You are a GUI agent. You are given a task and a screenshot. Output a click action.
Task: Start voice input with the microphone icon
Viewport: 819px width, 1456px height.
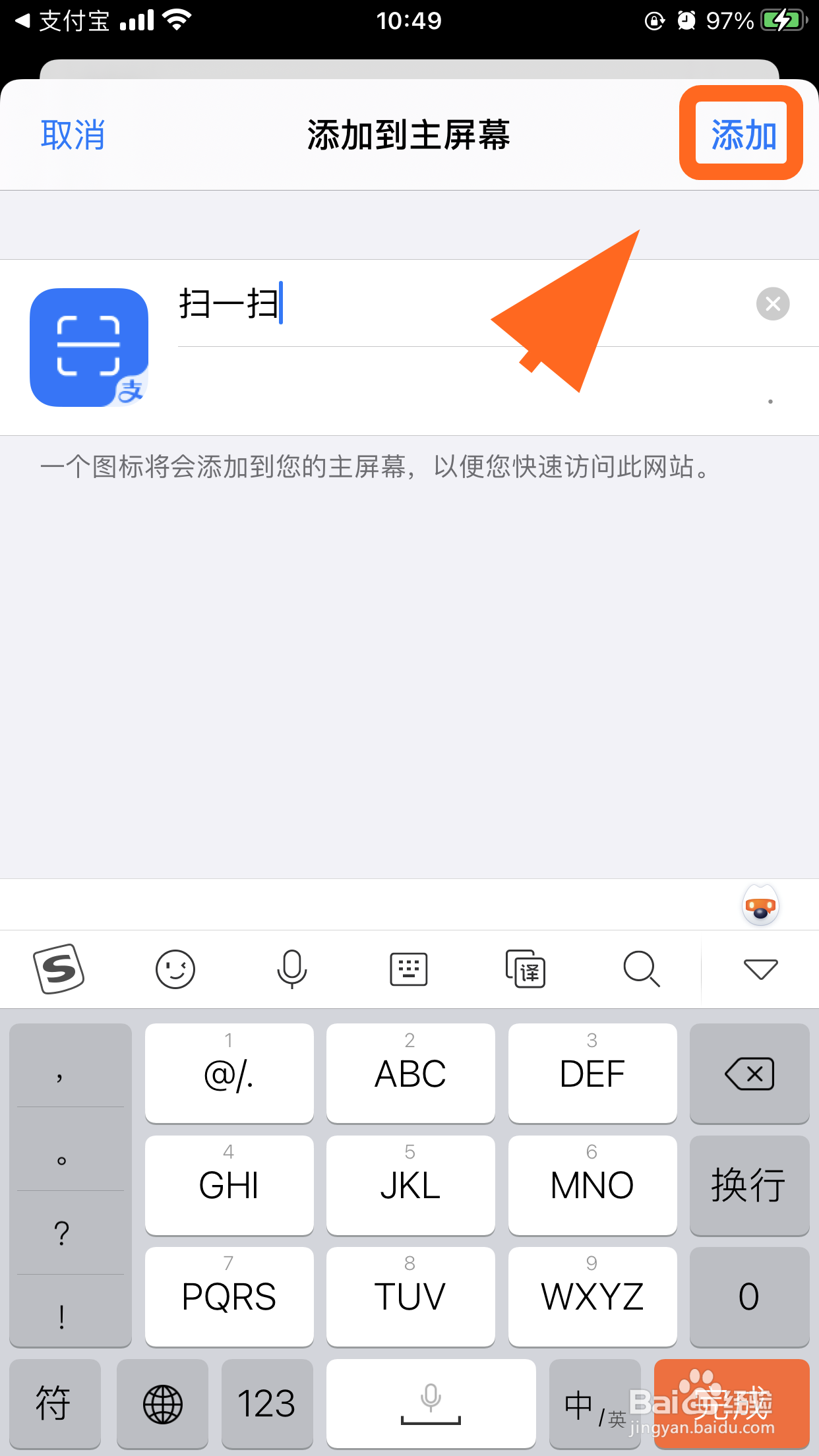pyautogui.click(x=291, y=969)
